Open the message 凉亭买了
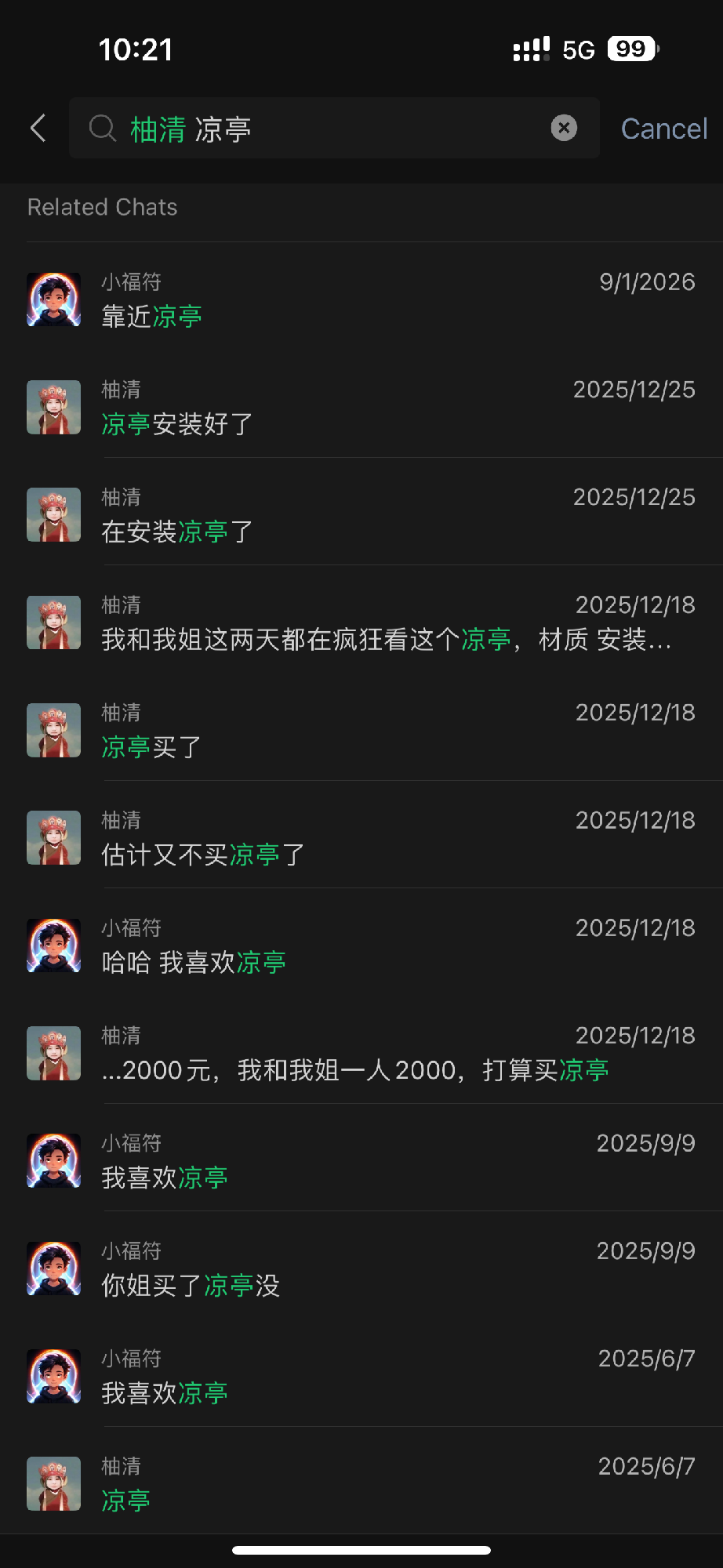Viewport: 723px width, 1568px height. [361, 730]
